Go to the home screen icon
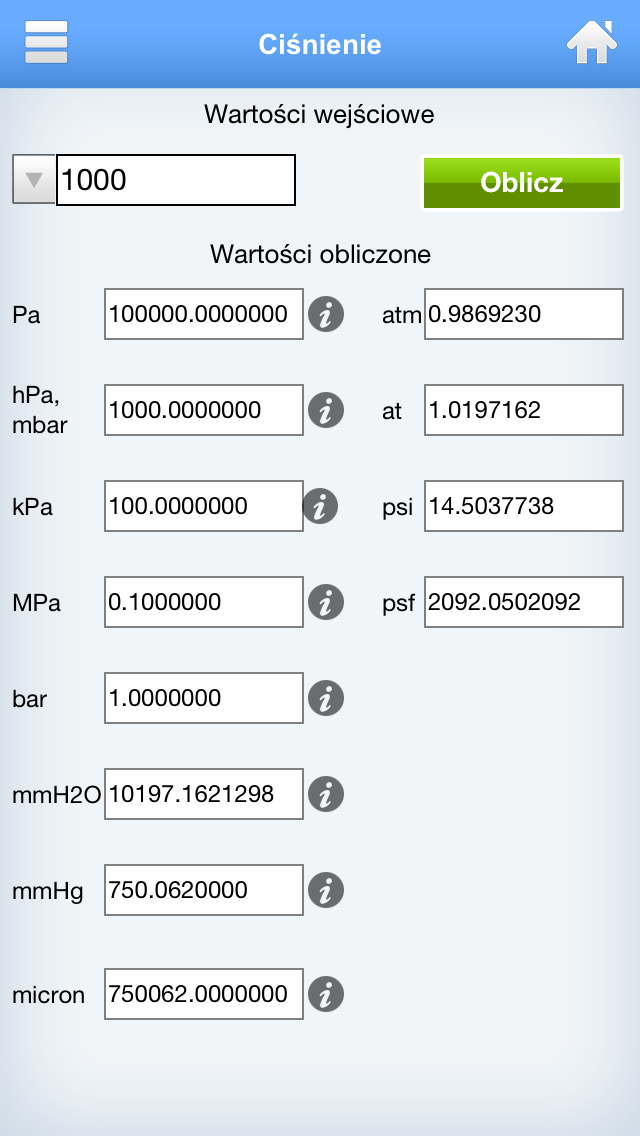Screen dimensions: 640x1136 (591, 43)
